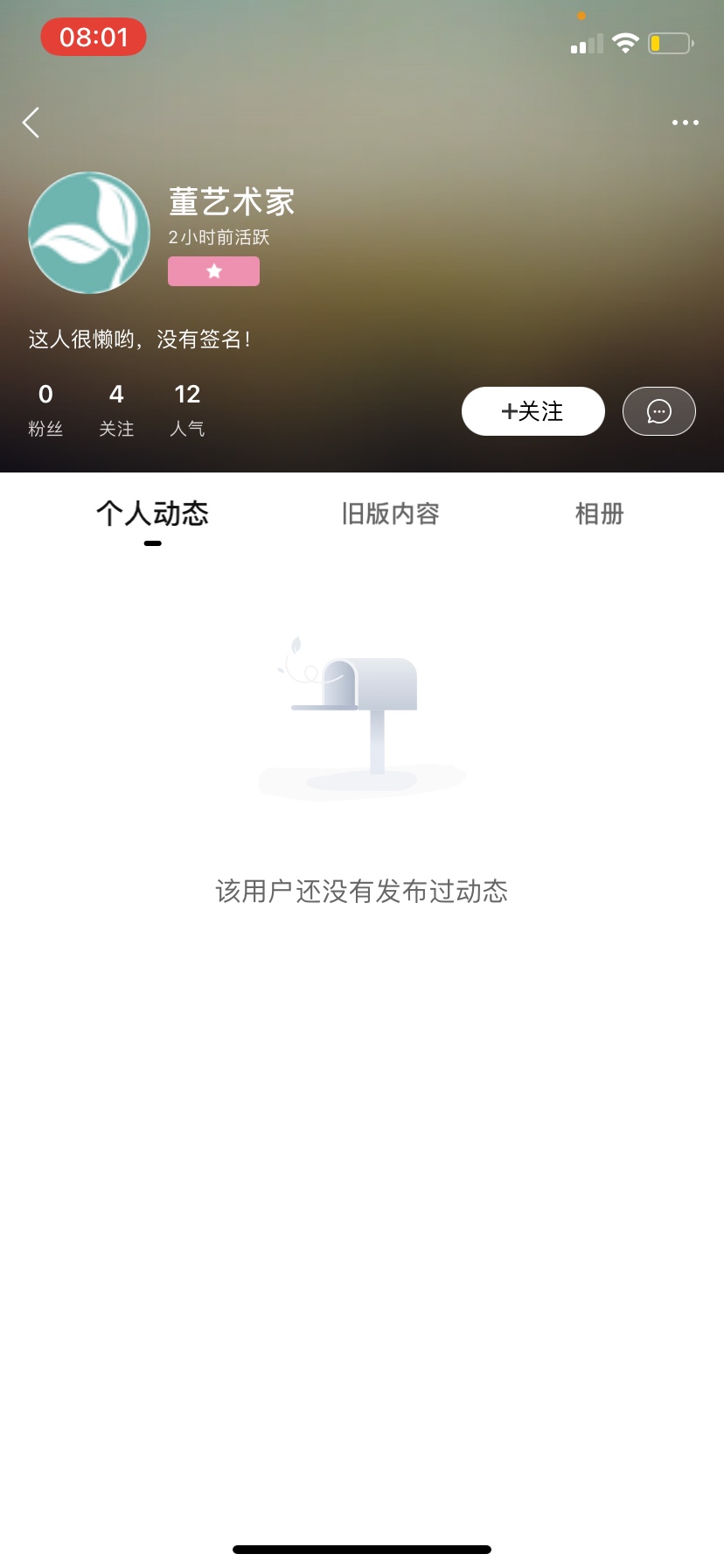The height and width of the screenshot is (1568, 724).
Task: View the 关注 following list
Action: point(116,409)
